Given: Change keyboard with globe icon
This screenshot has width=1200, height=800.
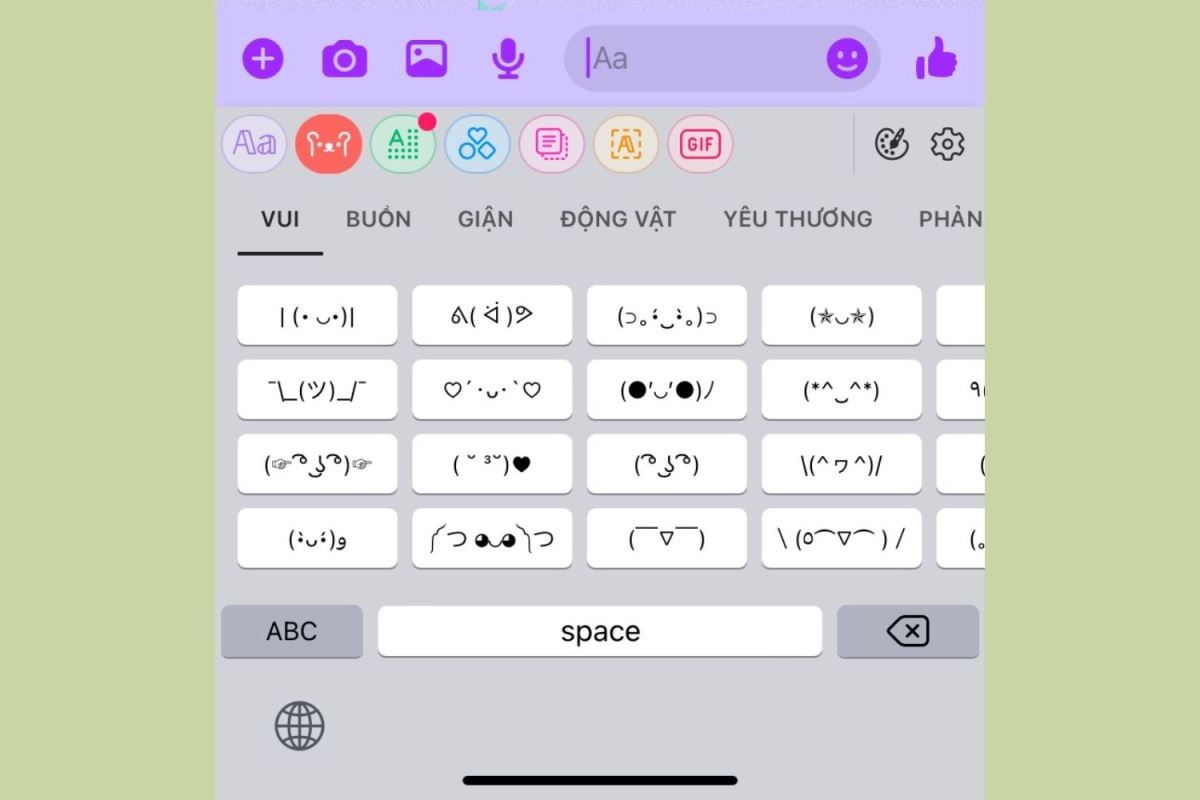Looking at the screenshot, I should tap(299, 726).
